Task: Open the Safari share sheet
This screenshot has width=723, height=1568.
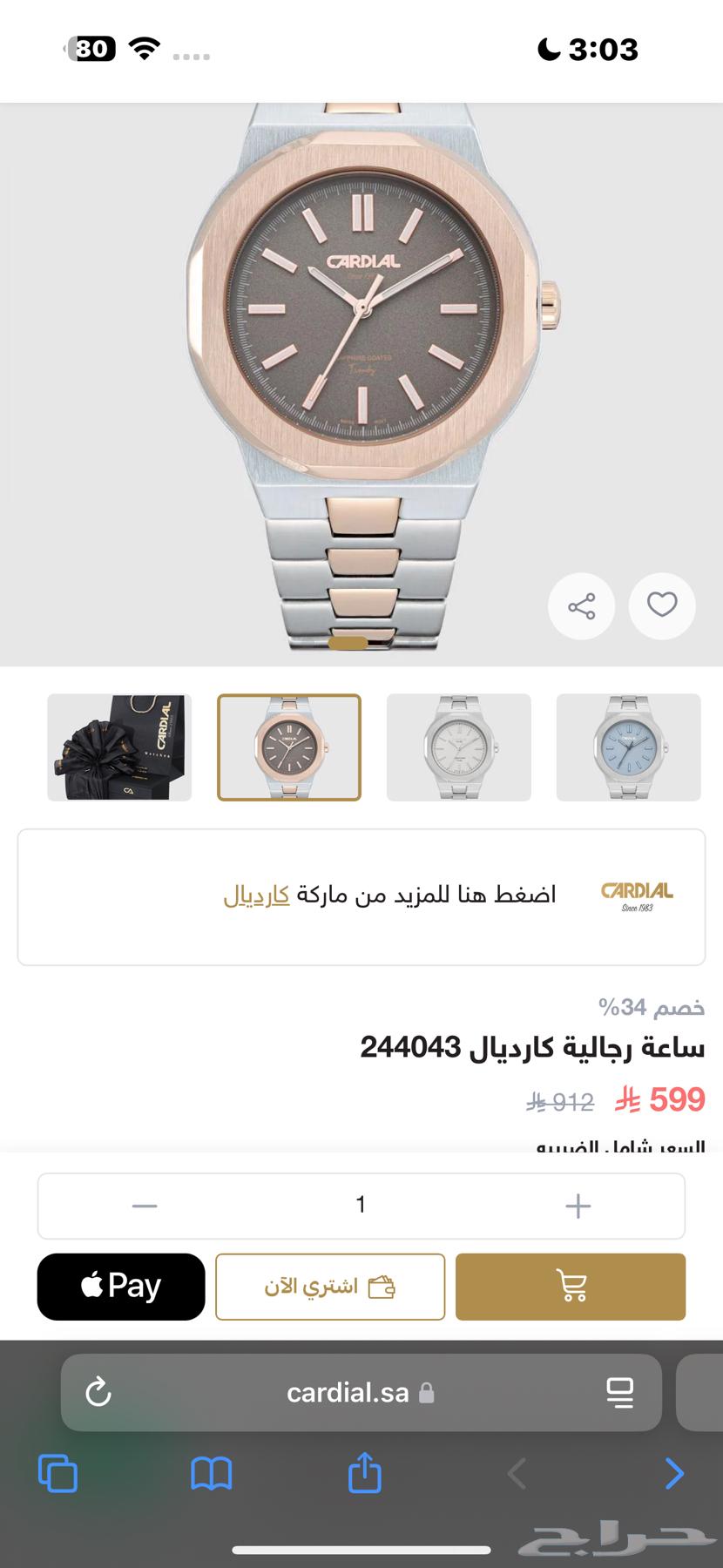Action: (364, 1471)
